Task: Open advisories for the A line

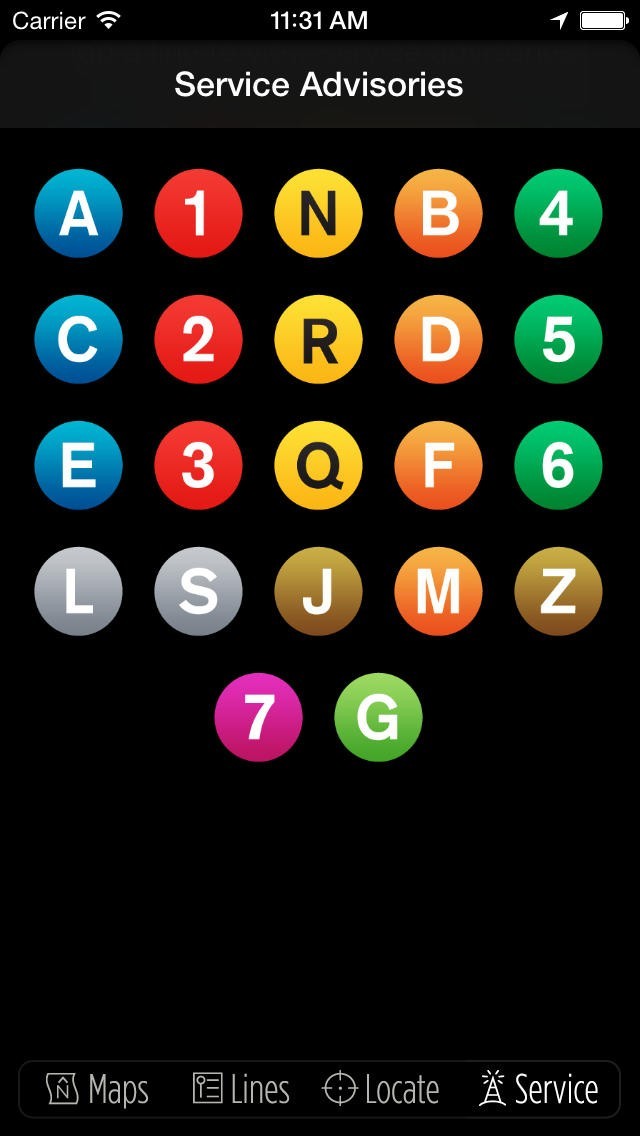Action: (78, 213)
